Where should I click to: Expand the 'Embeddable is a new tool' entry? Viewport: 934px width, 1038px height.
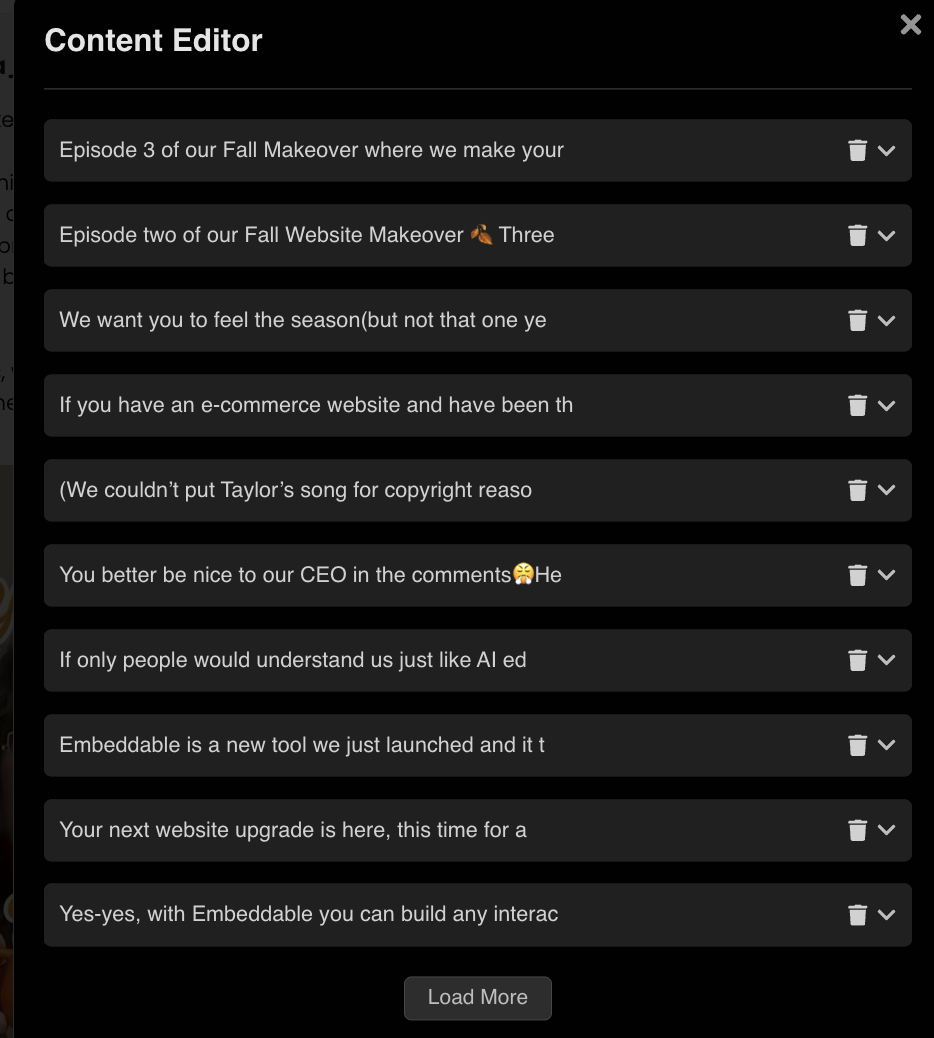pos(886,745)
